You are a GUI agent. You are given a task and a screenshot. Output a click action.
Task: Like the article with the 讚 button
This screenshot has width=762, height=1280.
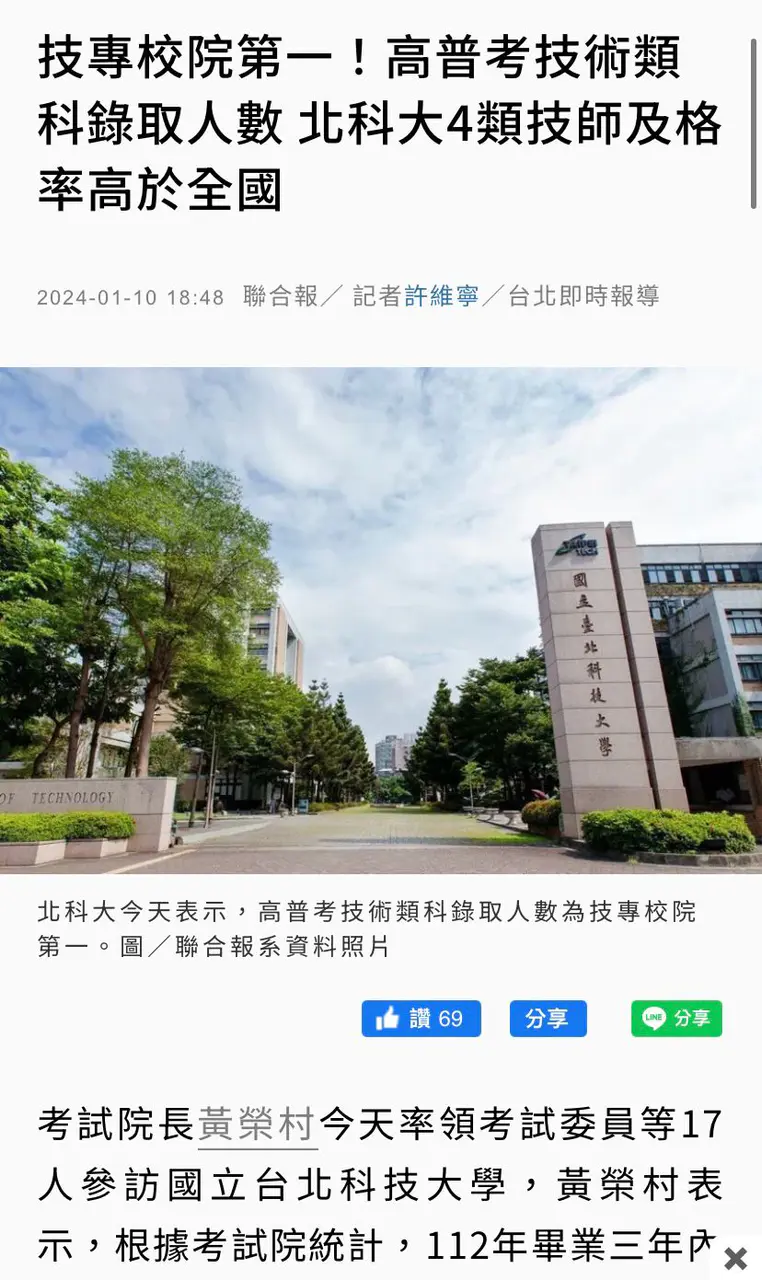pyautogui.click(x=421, y=1018)
